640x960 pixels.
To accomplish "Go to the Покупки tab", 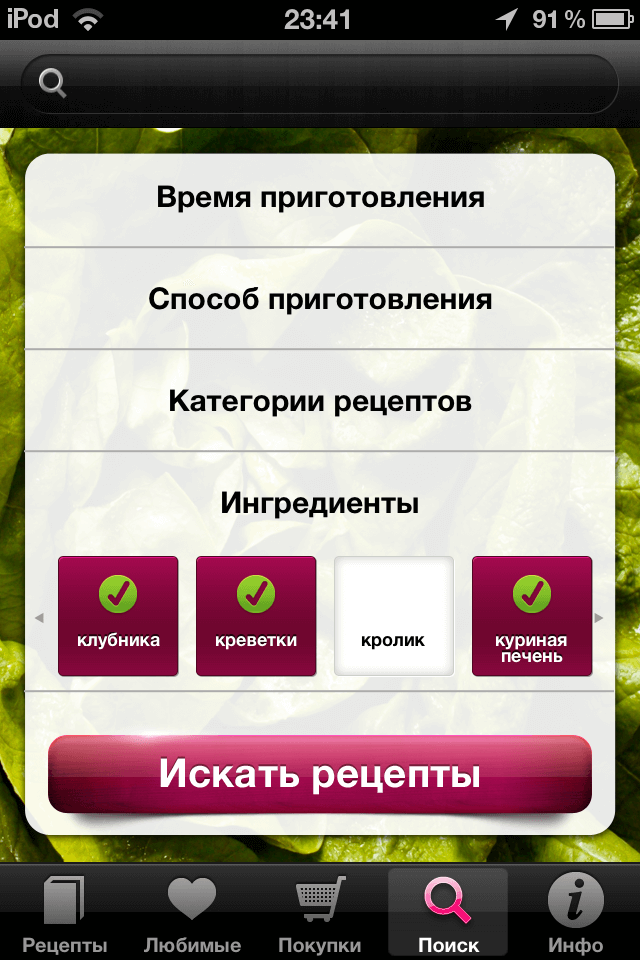I will (x=320, y=914).
